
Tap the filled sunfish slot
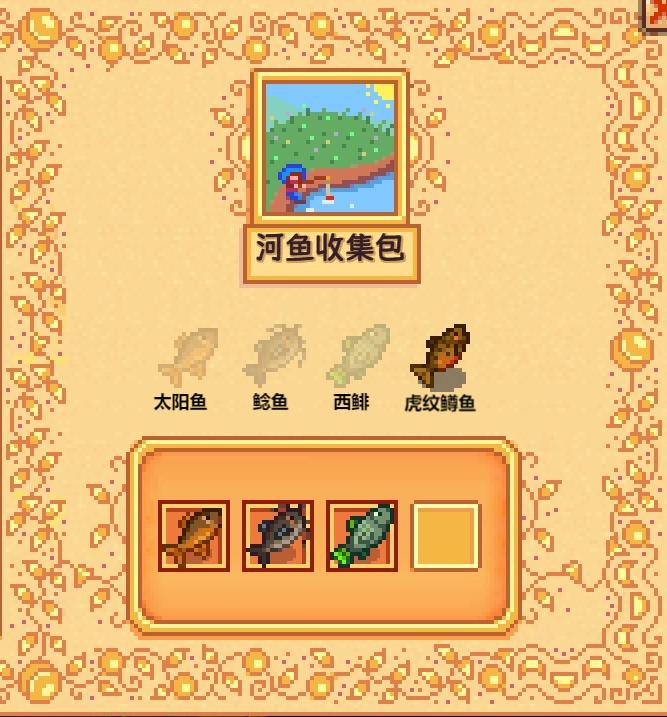pos(194,536)
